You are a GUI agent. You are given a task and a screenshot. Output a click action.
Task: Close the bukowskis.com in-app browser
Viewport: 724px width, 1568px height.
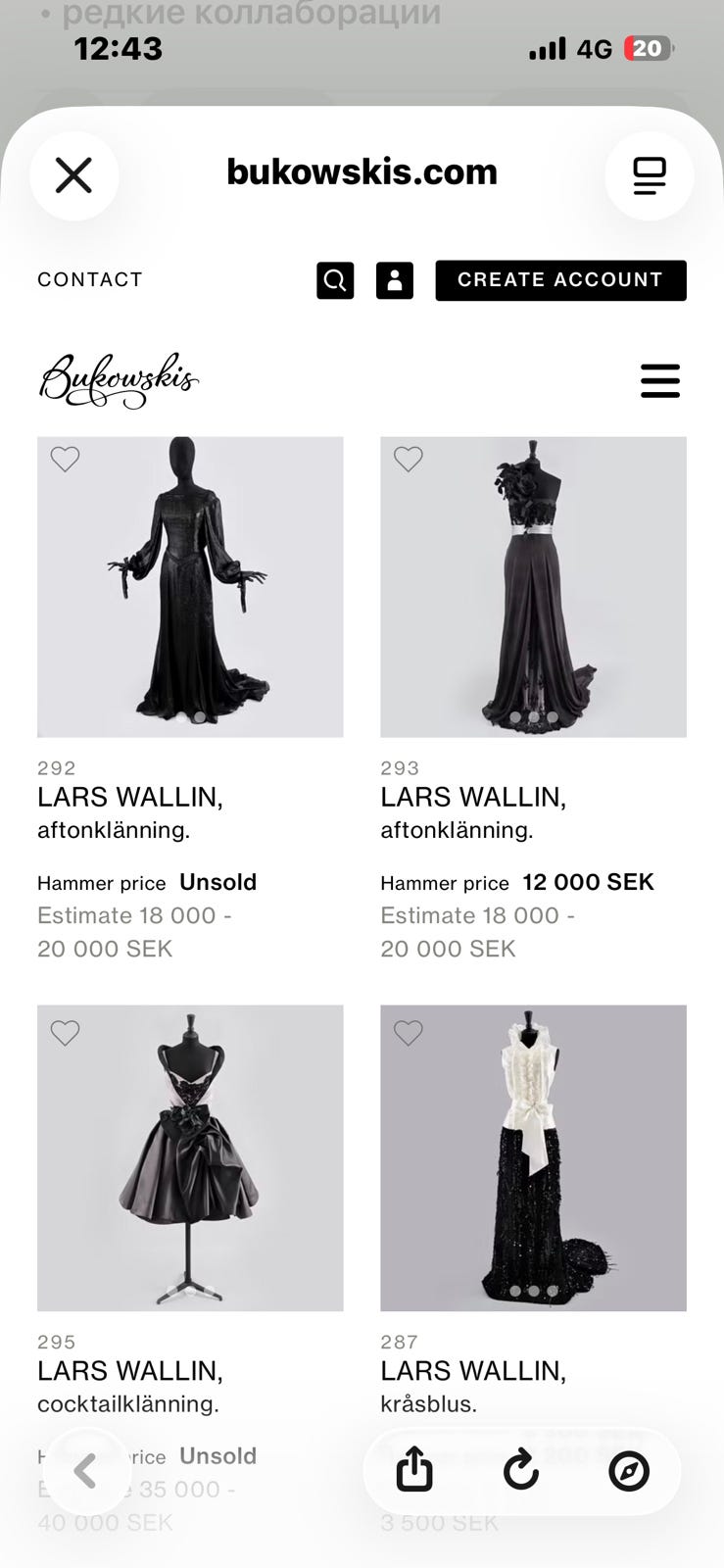click(x=73, y=175)
